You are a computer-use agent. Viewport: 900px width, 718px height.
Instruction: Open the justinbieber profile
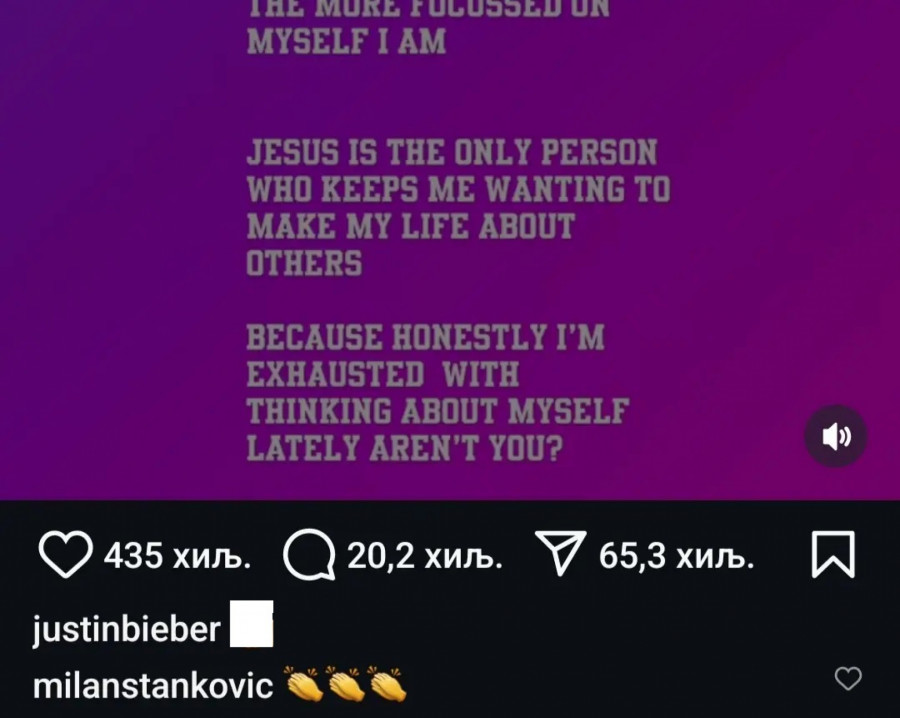coord(126,629)
